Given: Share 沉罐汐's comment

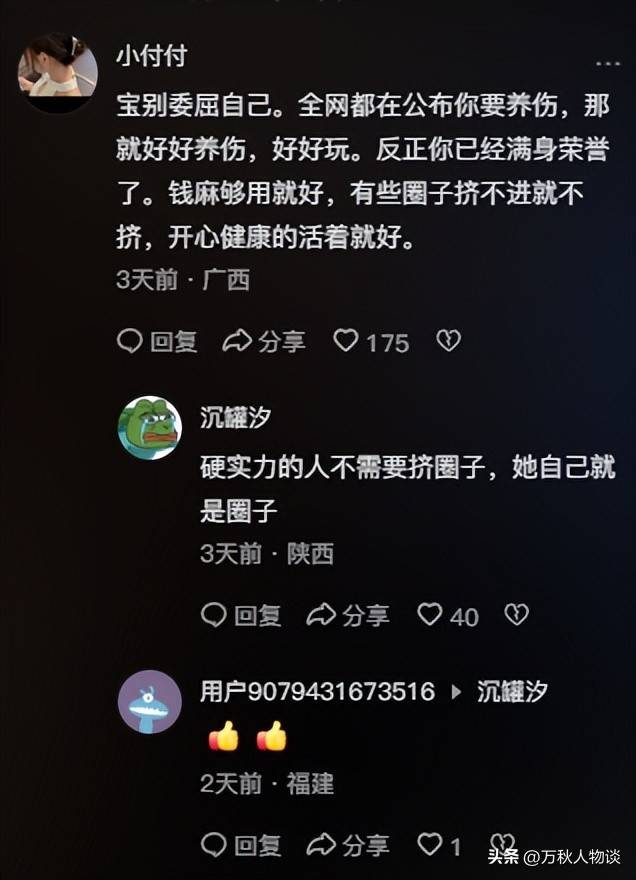Looking at the screenshot, I should point(348,615).
